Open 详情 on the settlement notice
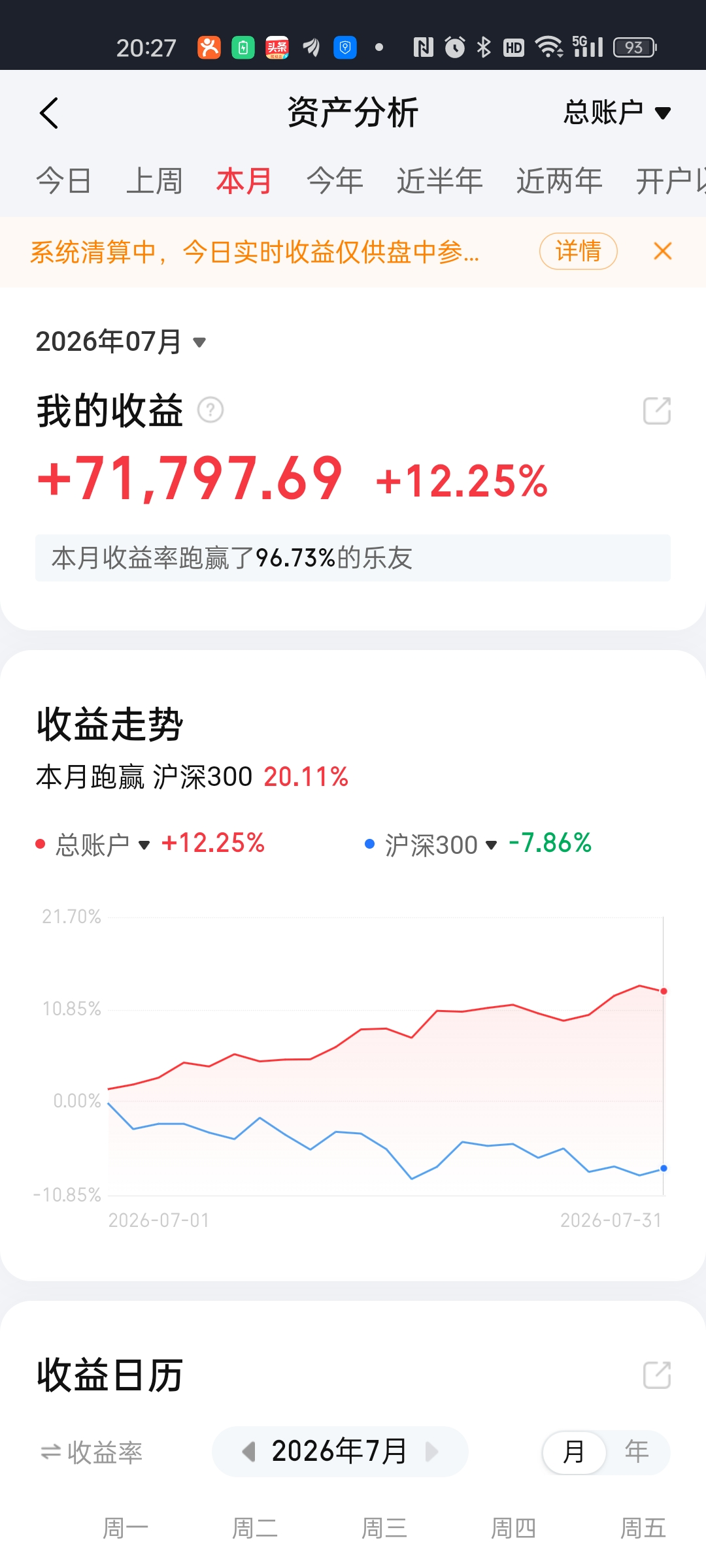706x1568 pixels. click(x=579, y=251)
